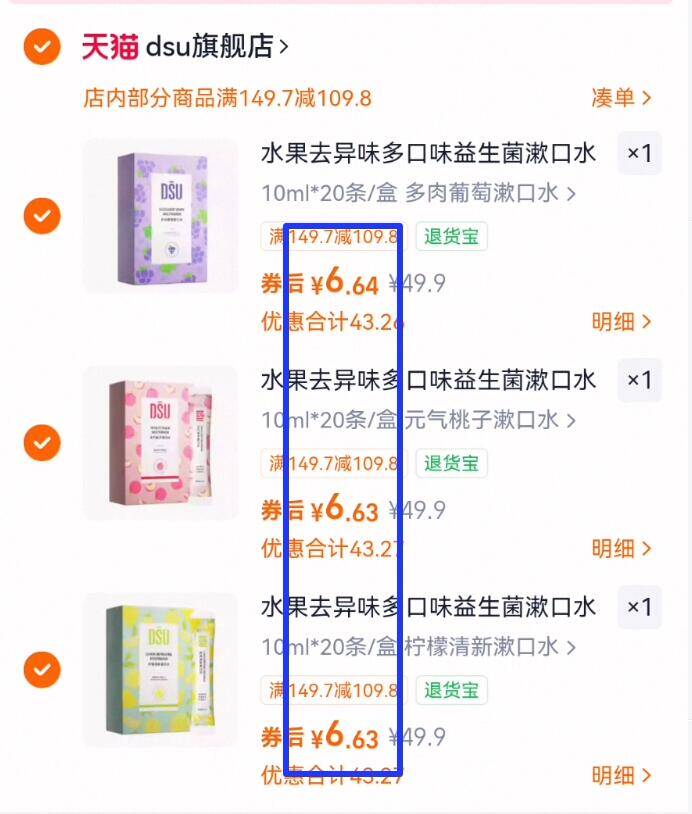The image size is (692, 814).
Task: Uncheck the dsu旗舰店 store checkbox
Action: tap(42, 46)
